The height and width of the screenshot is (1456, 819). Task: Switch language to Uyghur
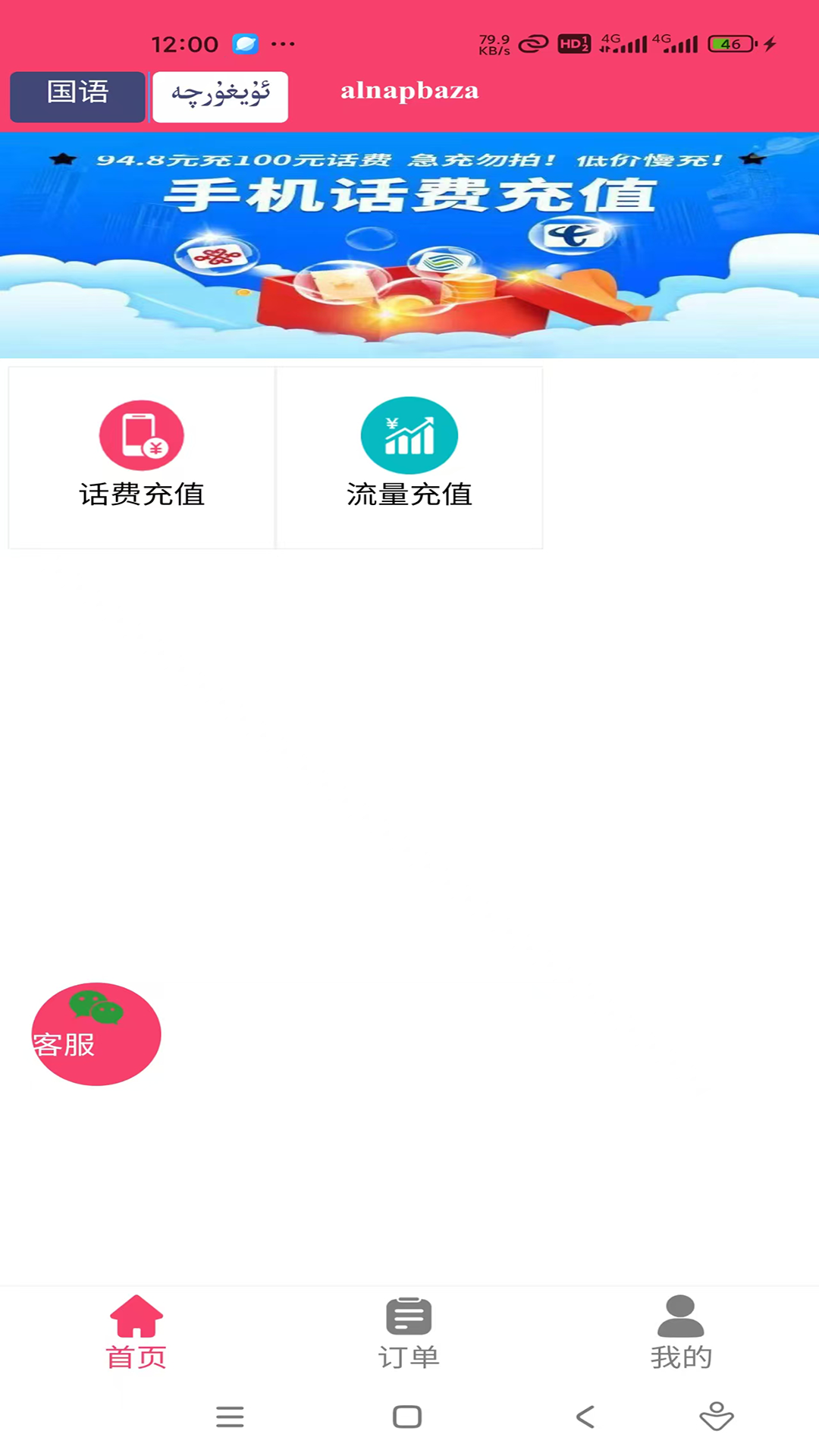[220, 96]
